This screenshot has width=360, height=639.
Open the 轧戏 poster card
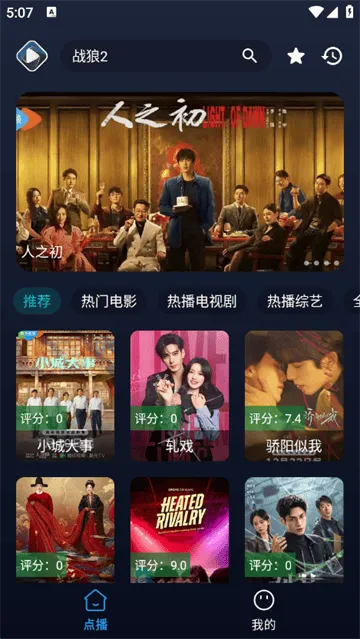(179, 396)
